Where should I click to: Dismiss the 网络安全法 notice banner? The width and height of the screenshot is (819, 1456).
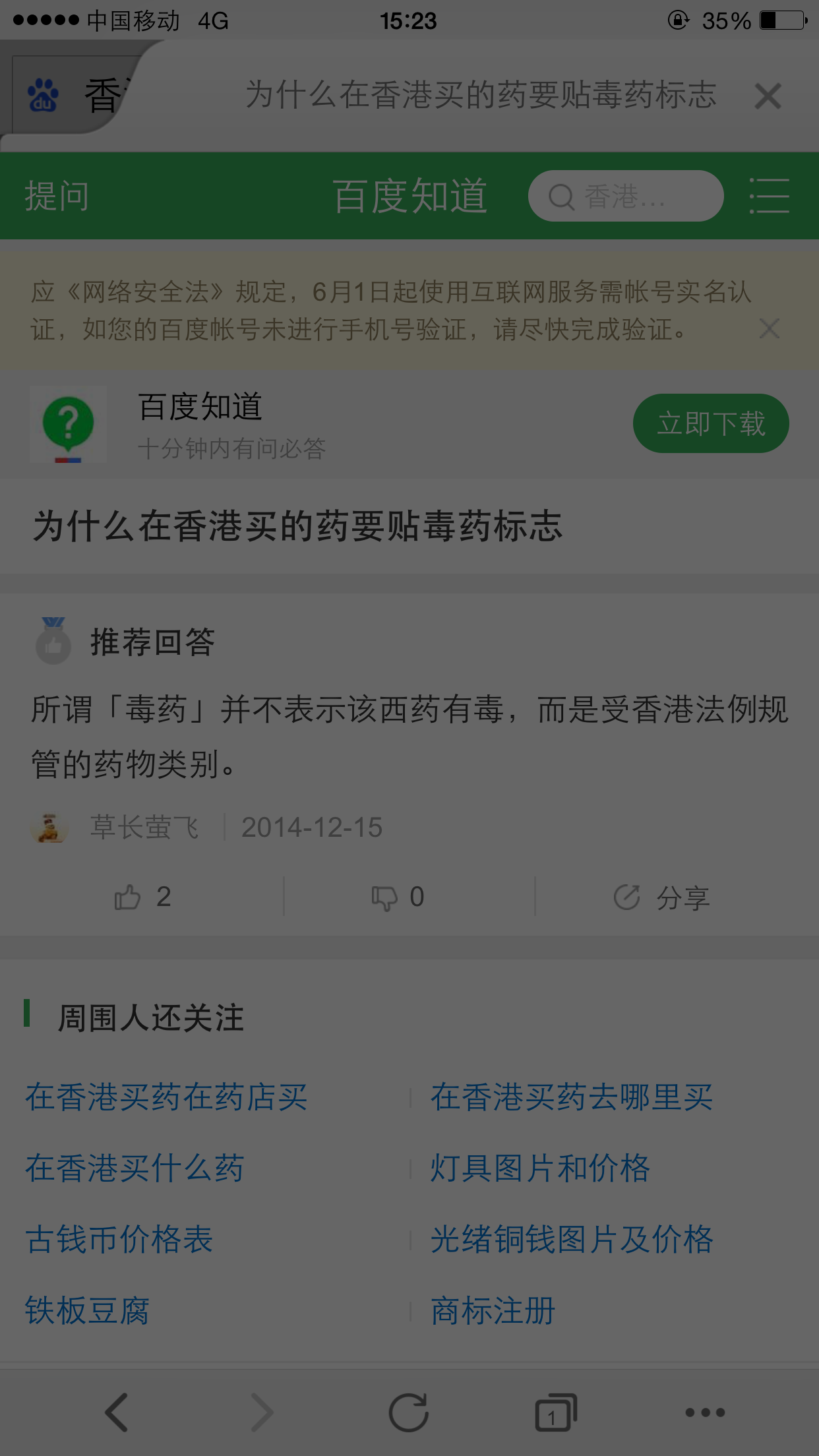coord(769,328)
